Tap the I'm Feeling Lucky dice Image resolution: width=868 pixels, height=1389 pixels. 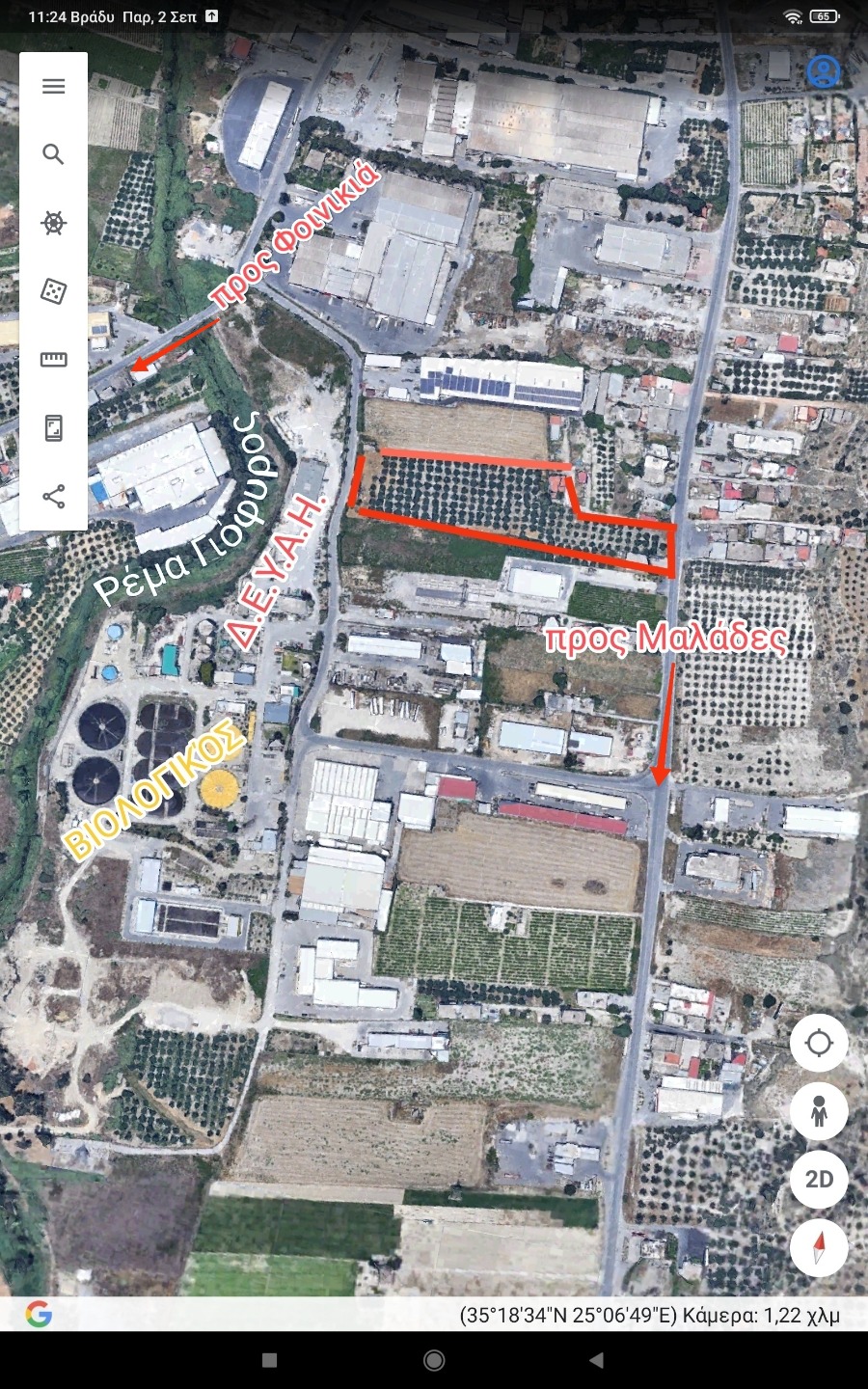53,290
